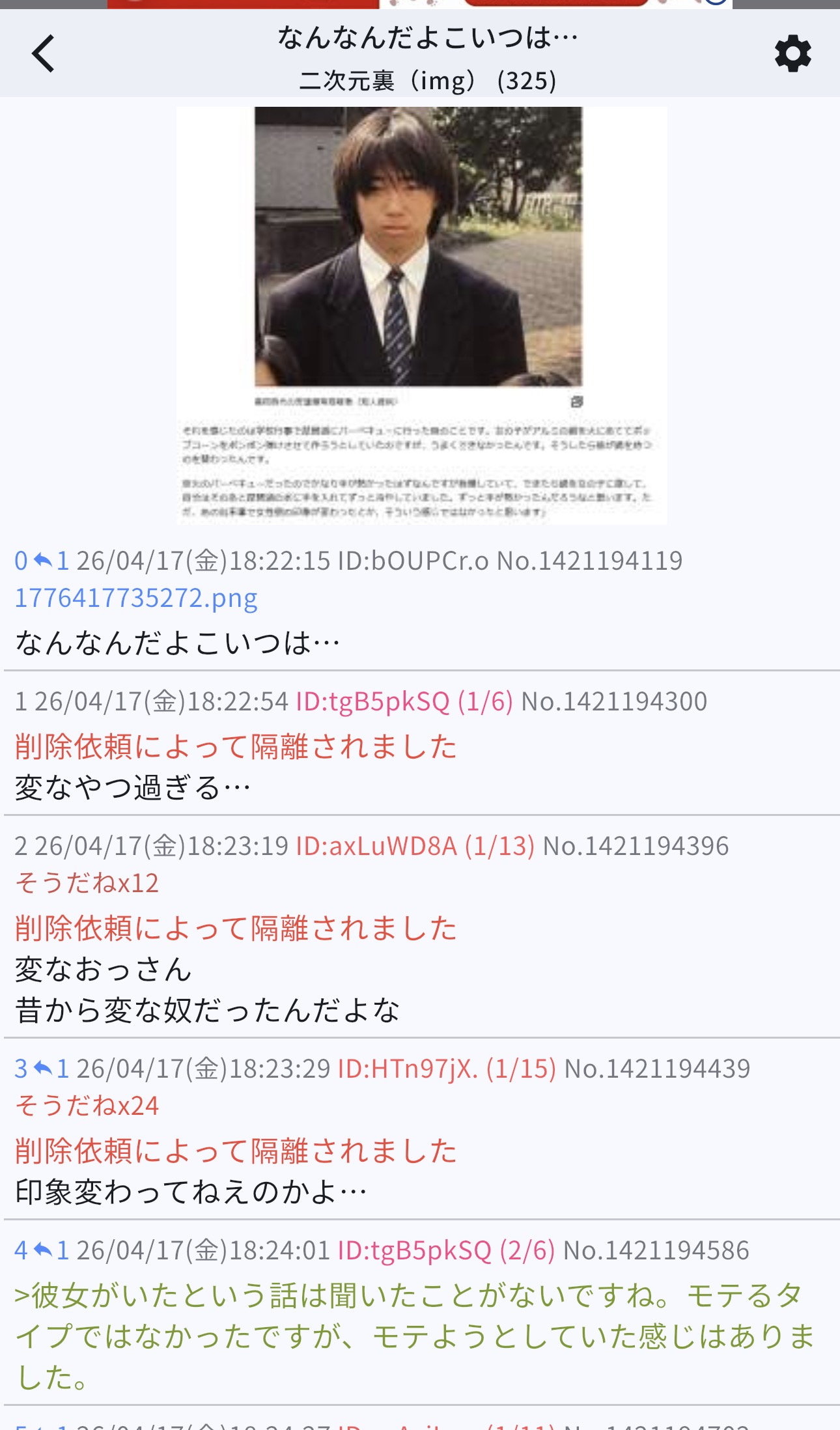The image size is (840, 1430).
Task: Tap そうだねx12 on post 2
Action: click(87, 883)
